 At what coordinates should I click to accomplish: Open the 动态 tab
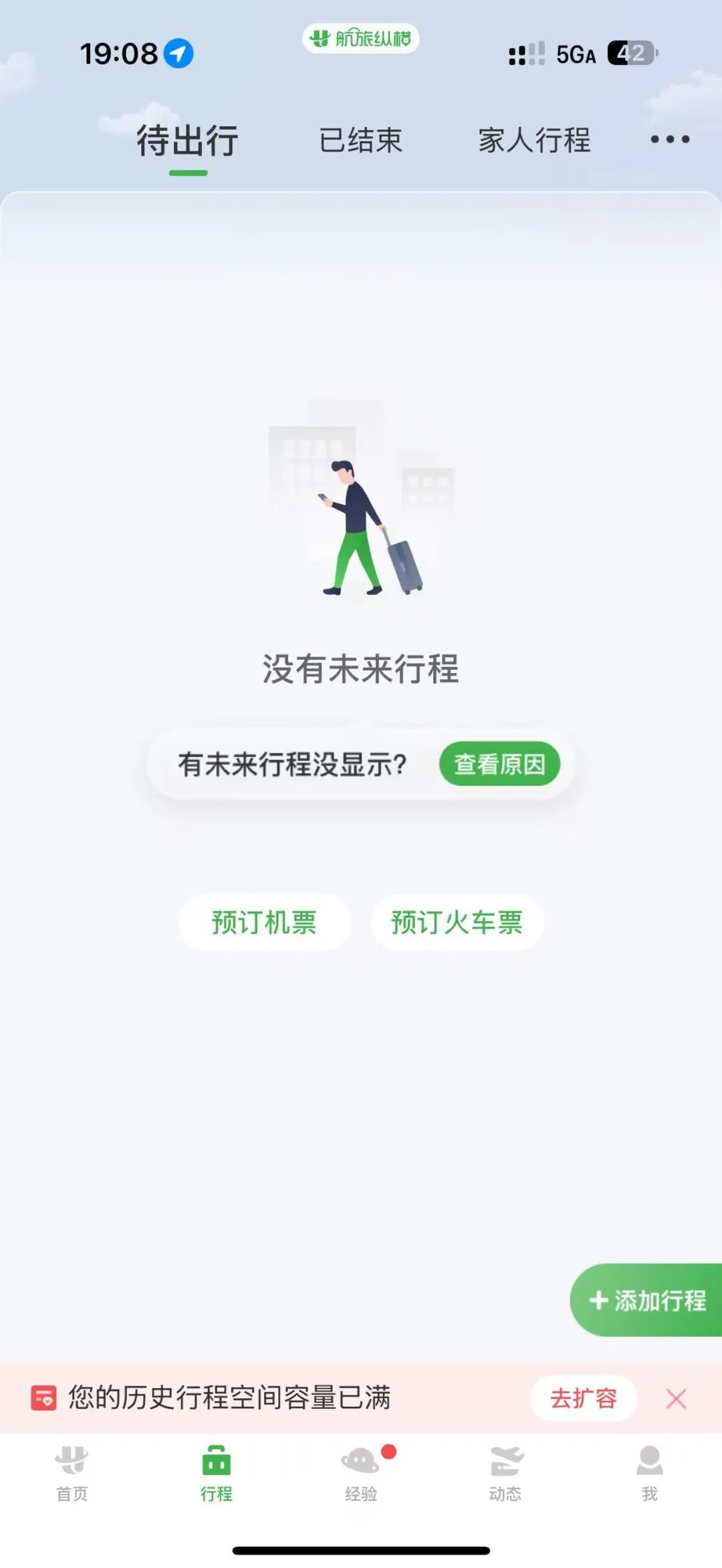pos(505,1474)
